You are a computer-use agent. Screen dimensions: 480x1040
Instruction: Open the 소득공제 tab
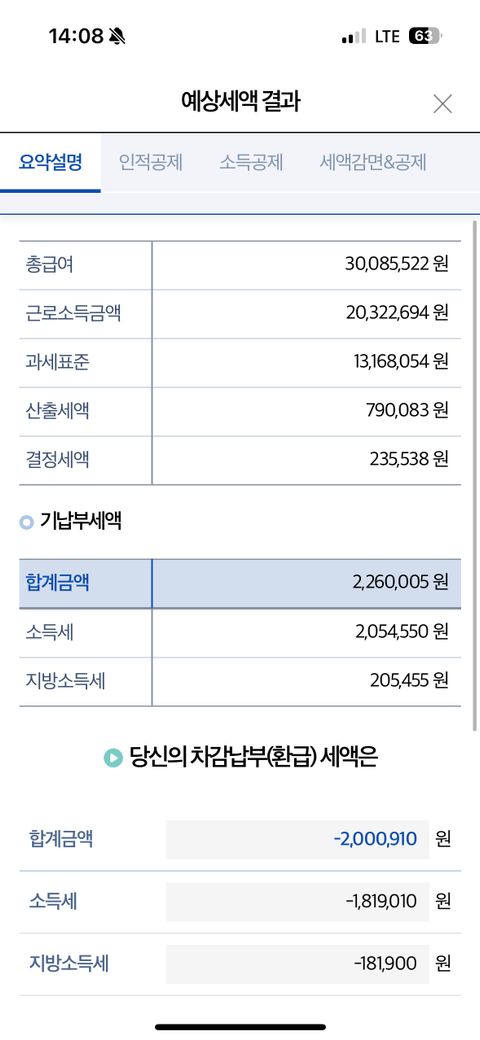coord(251,162)
